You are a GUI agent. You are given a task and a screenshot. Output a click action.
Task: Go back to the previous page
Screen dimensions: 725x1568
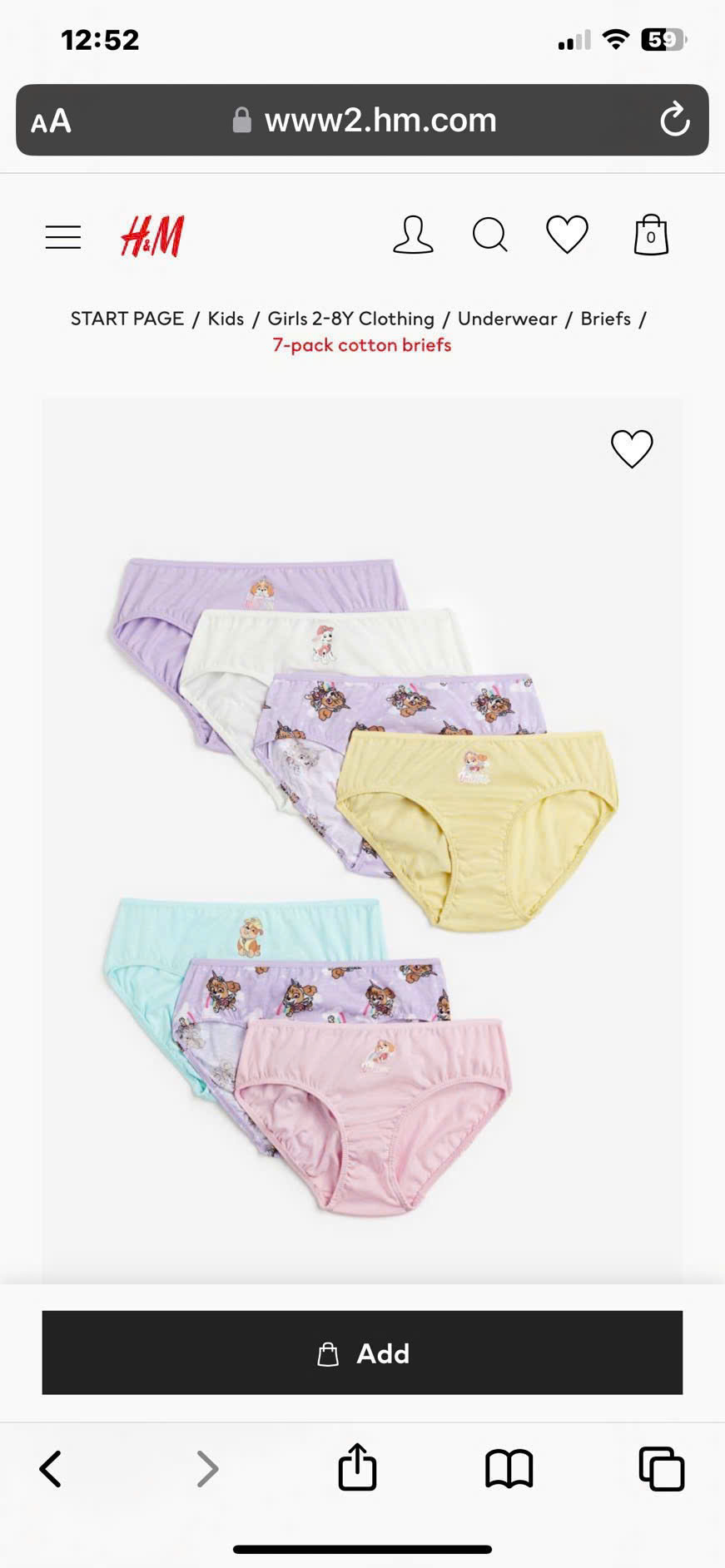click(x=51, y=1469)
